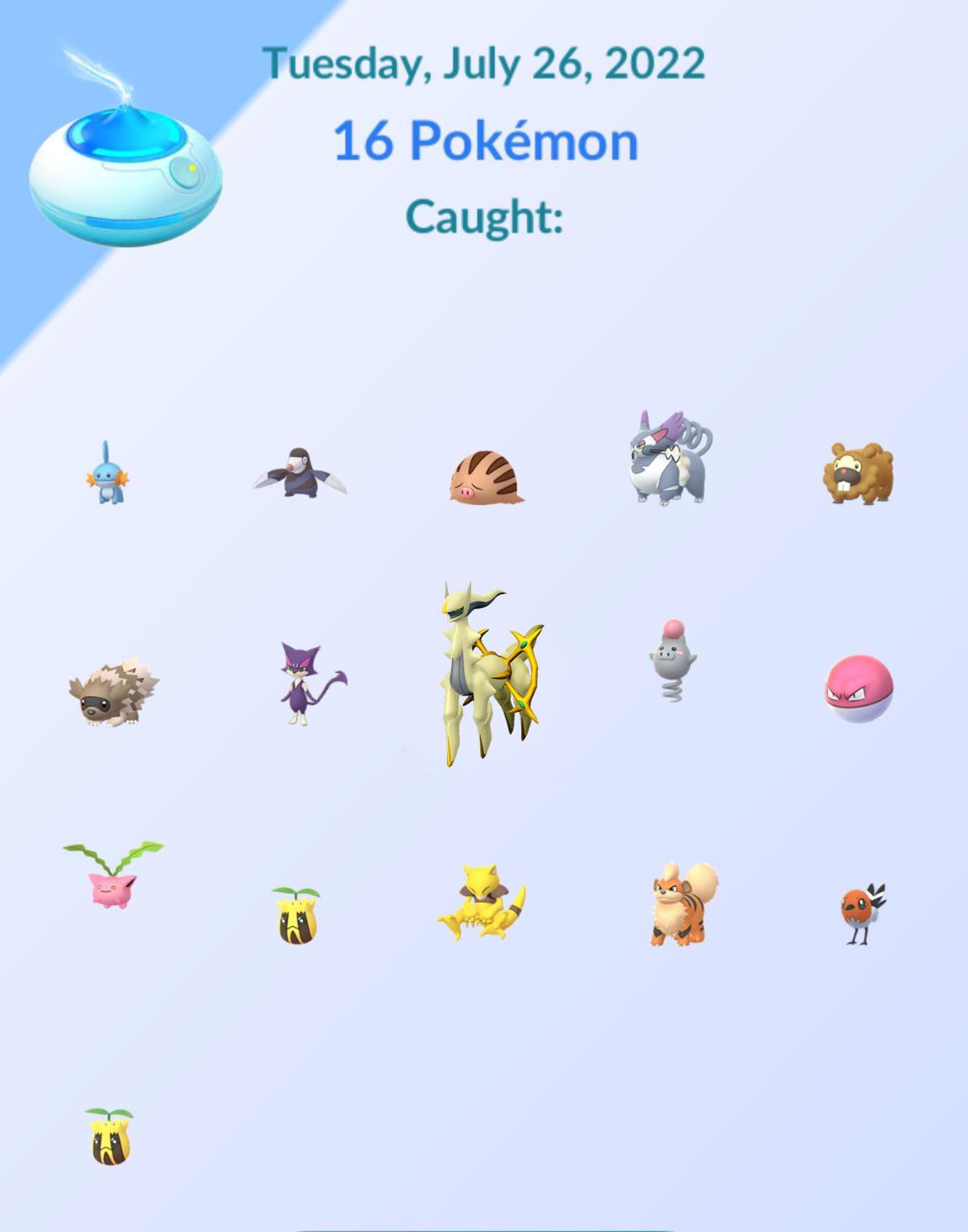Image resolution: width=968 pixels, height=1232 pixels.
Task: Click the 16 Pokémon heading
Action: coord(483,143)
